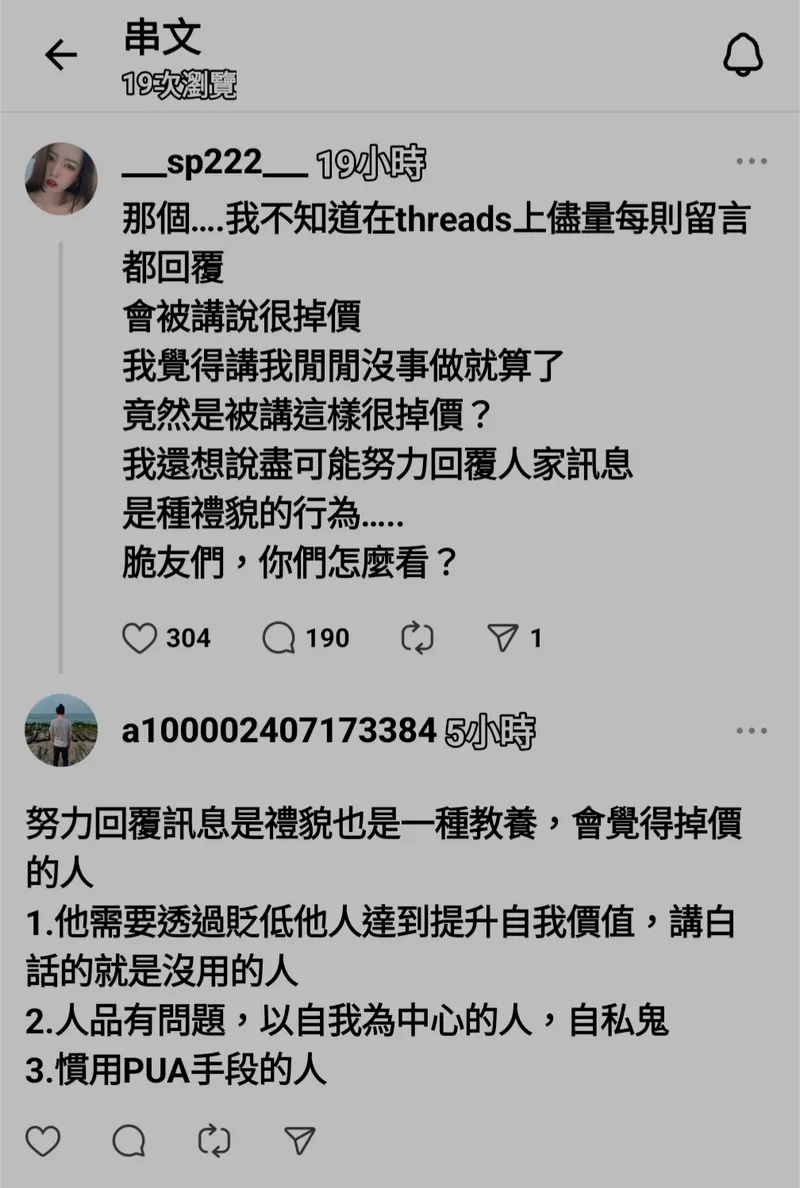Screen dimensions: 800x1188
Task: Repost __sp222__'s thread
Action: [417, 638]
